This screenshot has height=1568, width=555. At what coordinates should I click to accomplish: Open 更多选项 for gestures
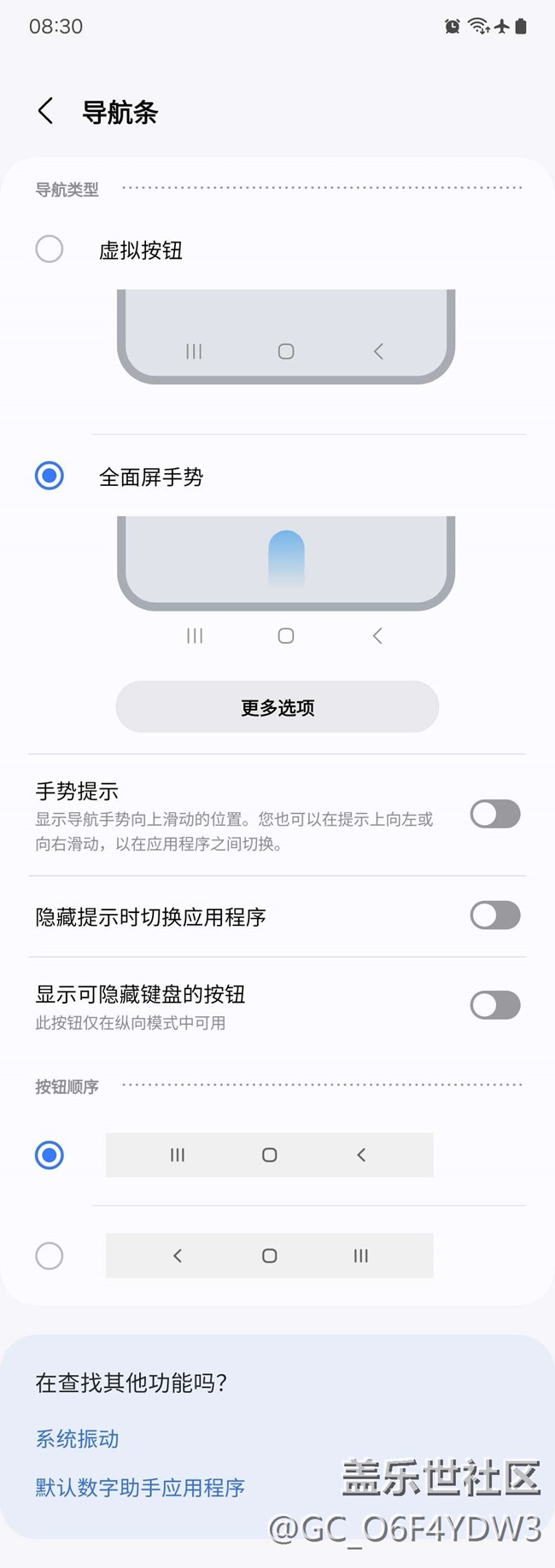(x=277, y=707)
